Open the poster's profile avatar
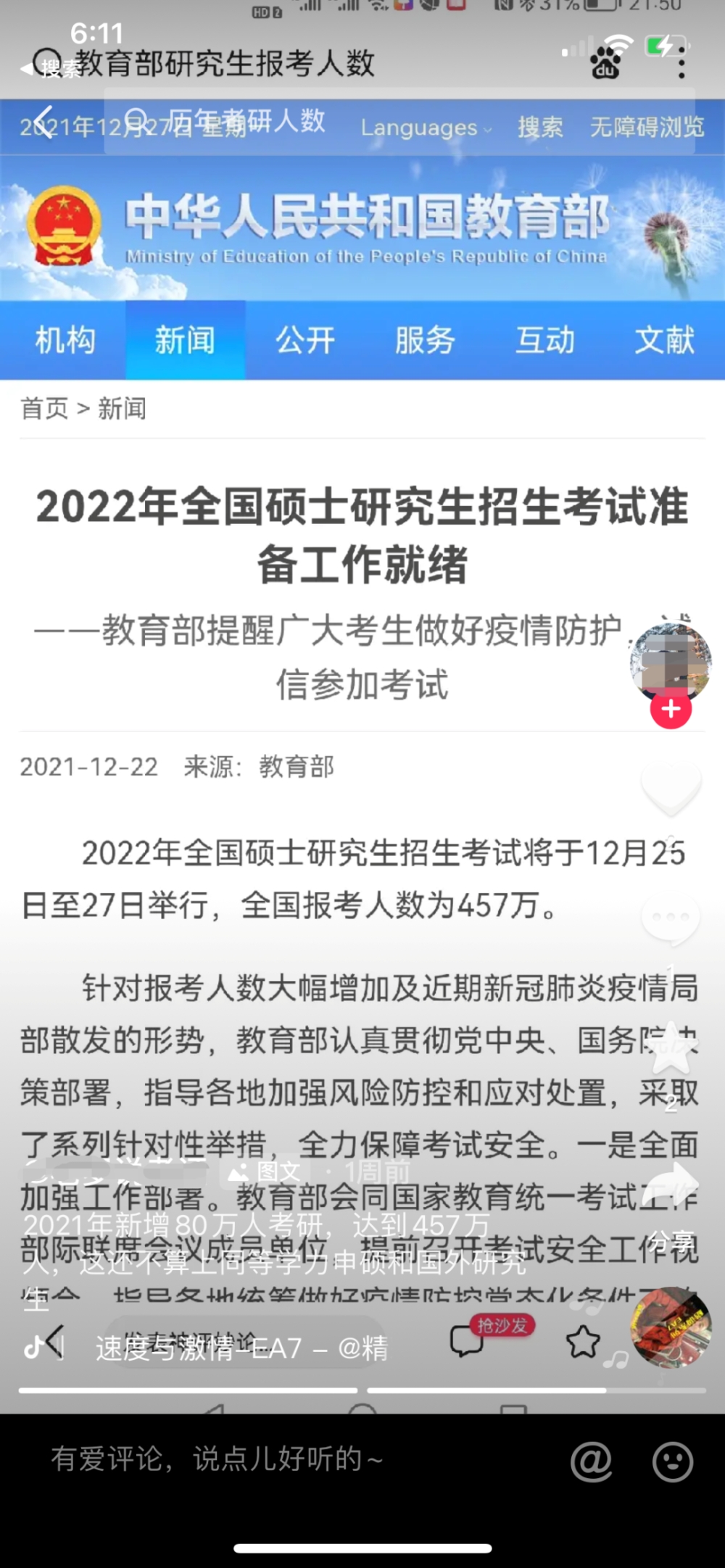 click(670, 661)
